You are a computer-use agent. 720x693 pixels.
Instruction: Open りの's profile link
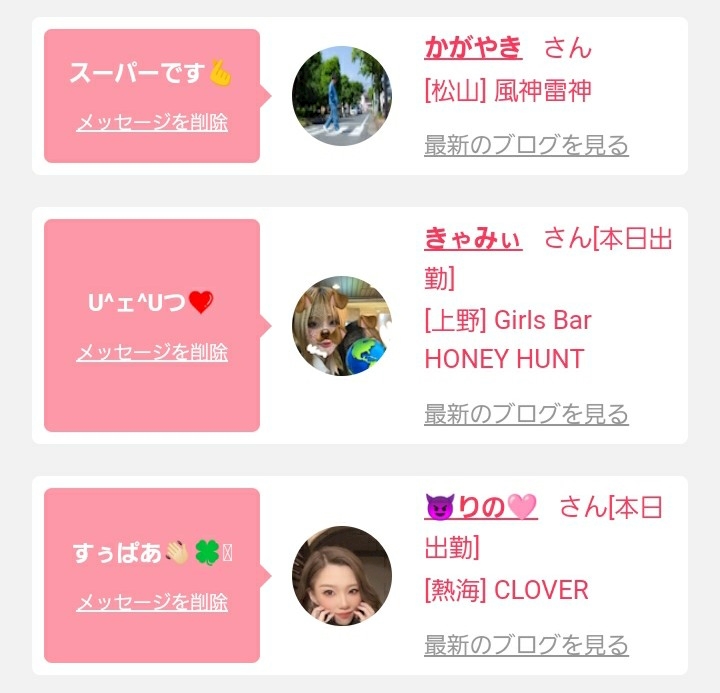481,508
